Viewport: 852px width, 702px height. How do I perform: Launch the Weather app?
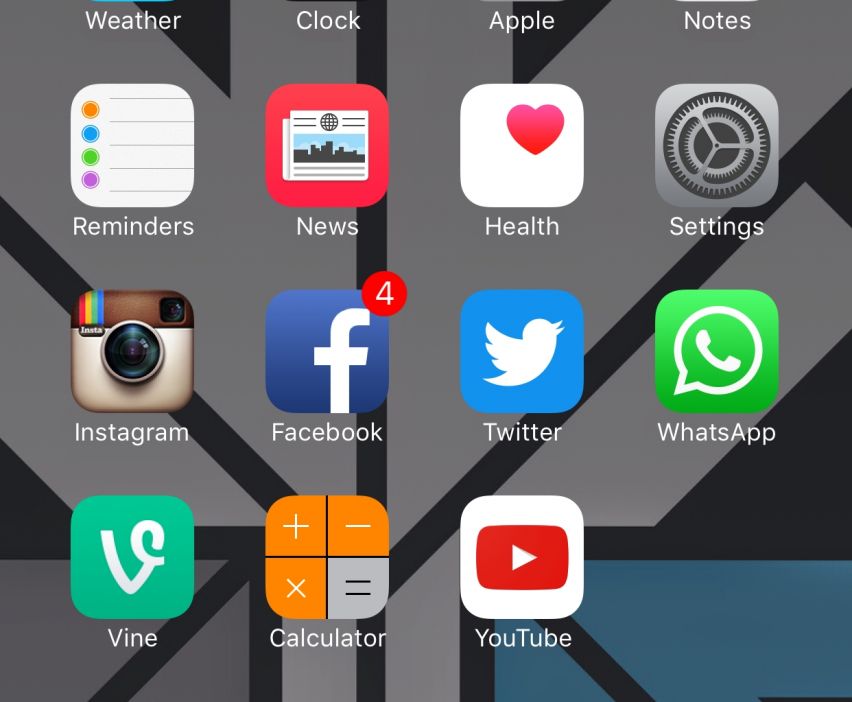click(132, 18)
